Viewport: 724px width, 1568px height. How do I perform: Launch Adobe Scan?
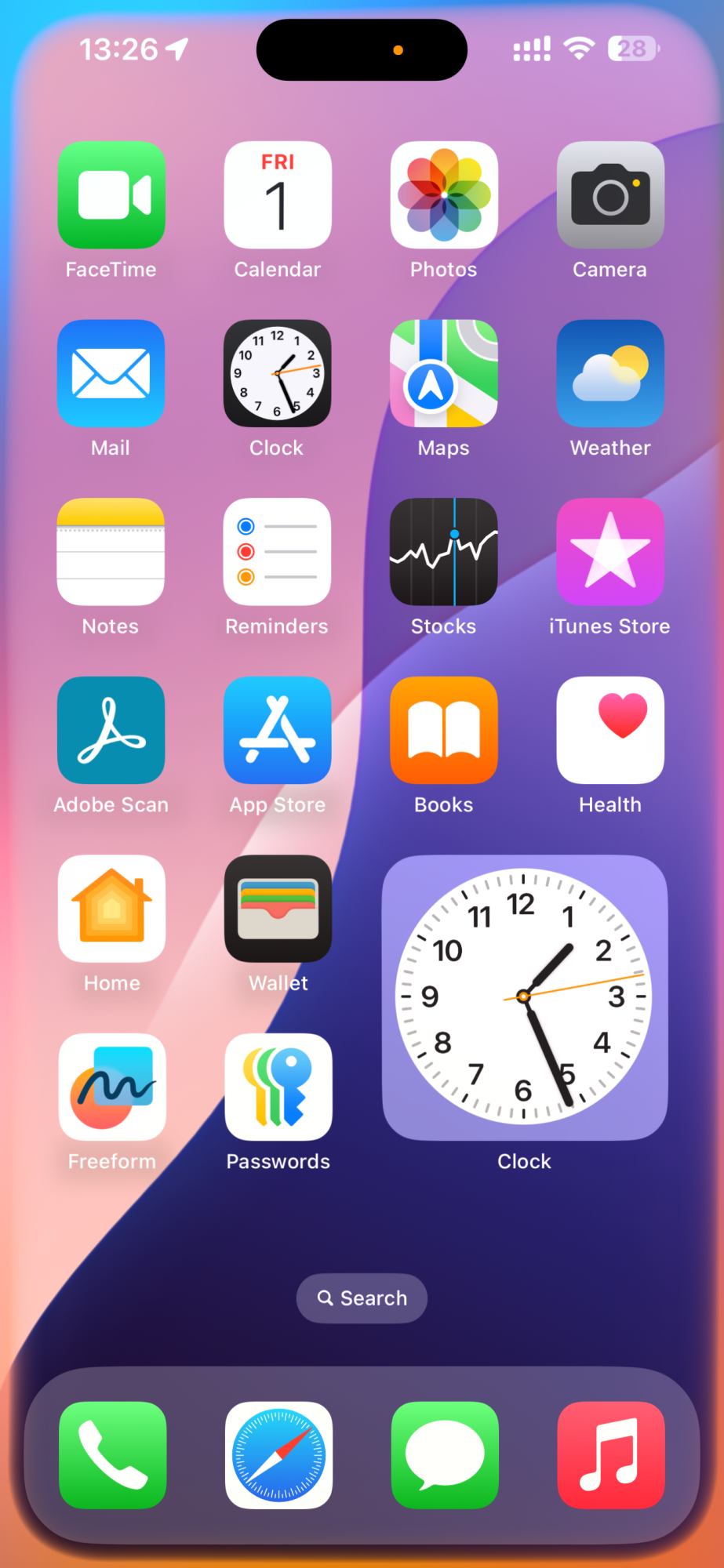pos(111,730)
